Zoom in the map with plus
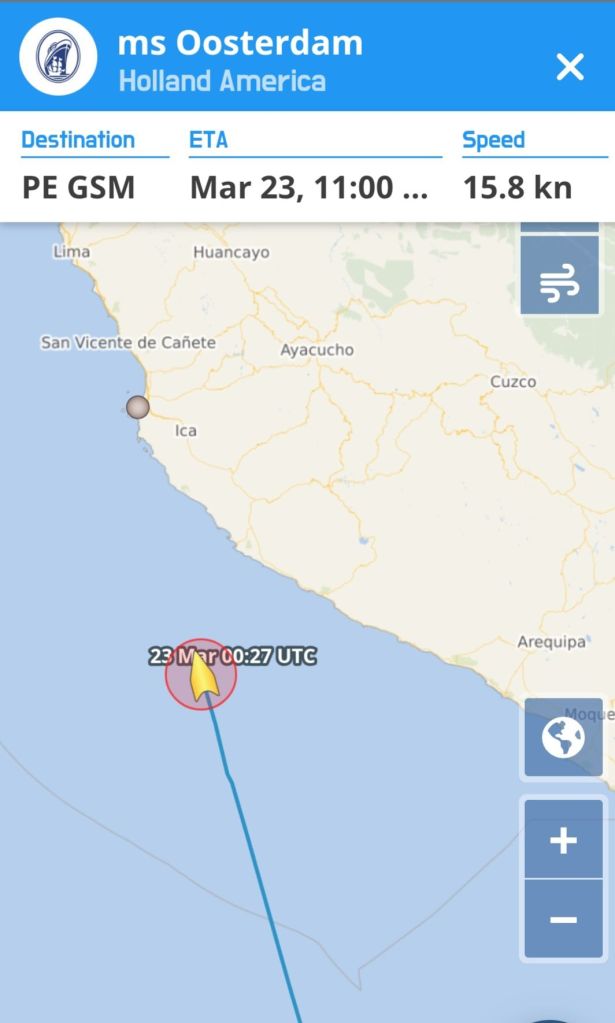This screenshot has height=1023, width=615. click(563, 840)
